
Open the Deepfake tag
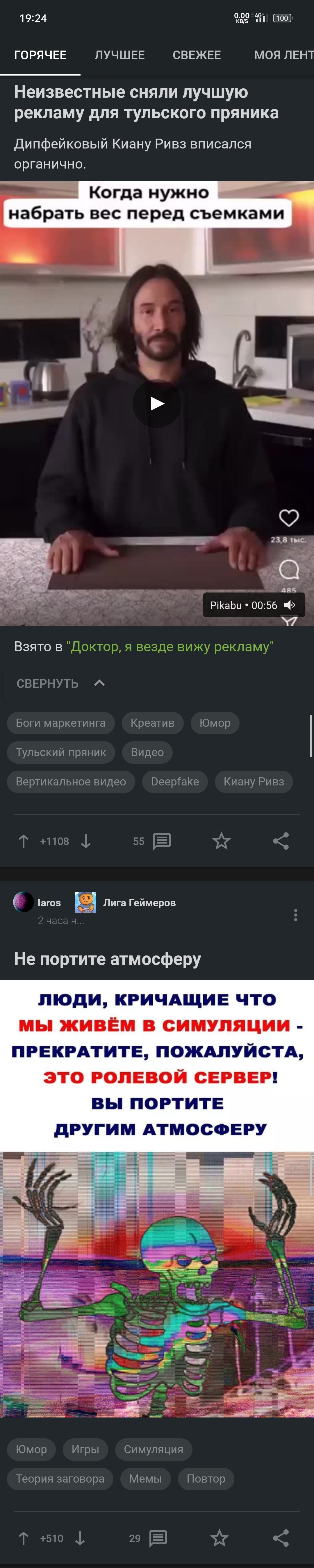pyautogui.click(x=175, y=782)
